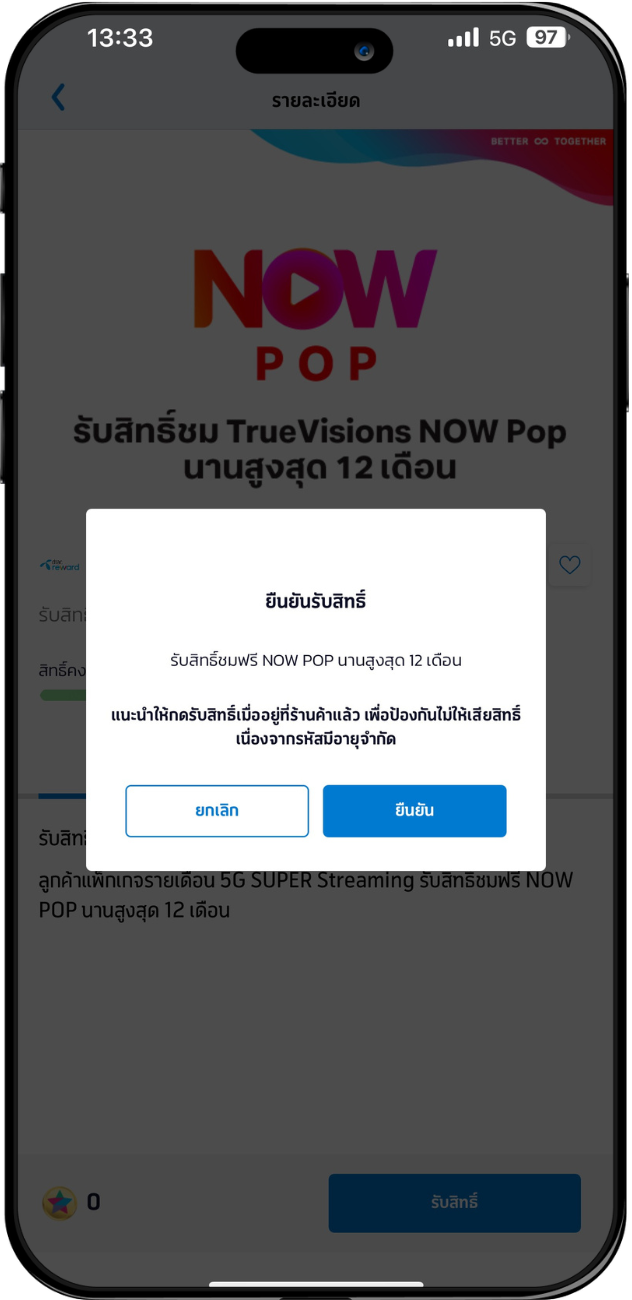632x1300 pixels.
Task: Tap the รับสิทธิ์ button at the bottom
Action: (x=454, y=1202)
